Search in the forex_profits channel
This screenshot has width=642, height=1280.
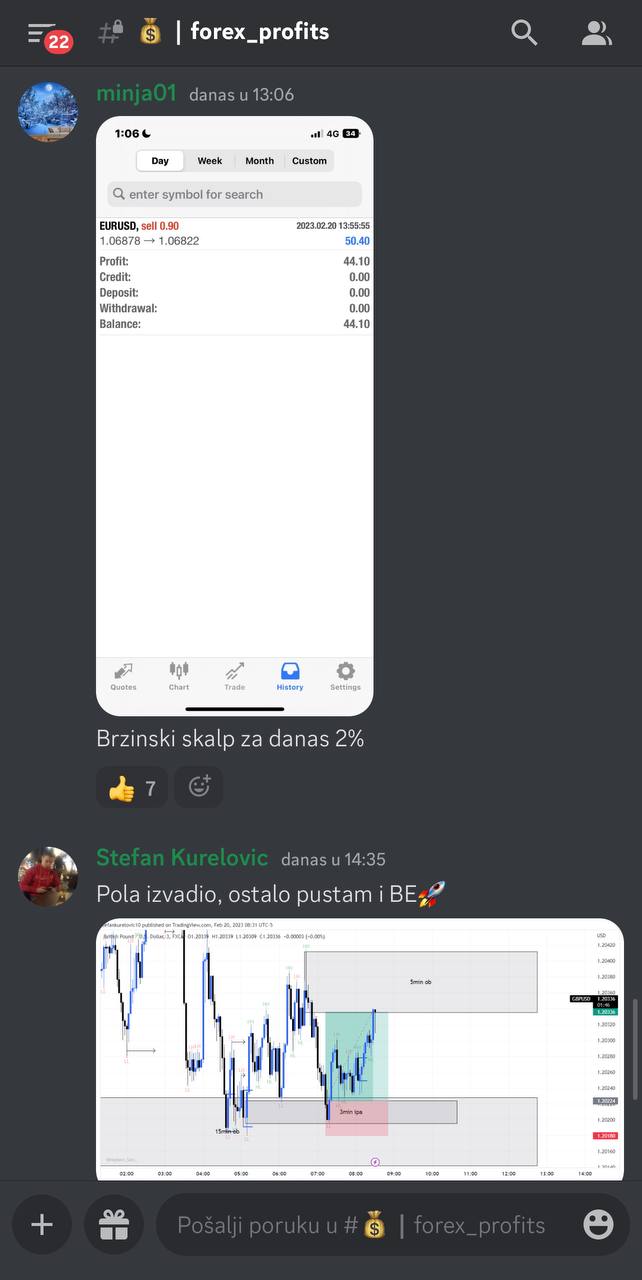(524, 33)
